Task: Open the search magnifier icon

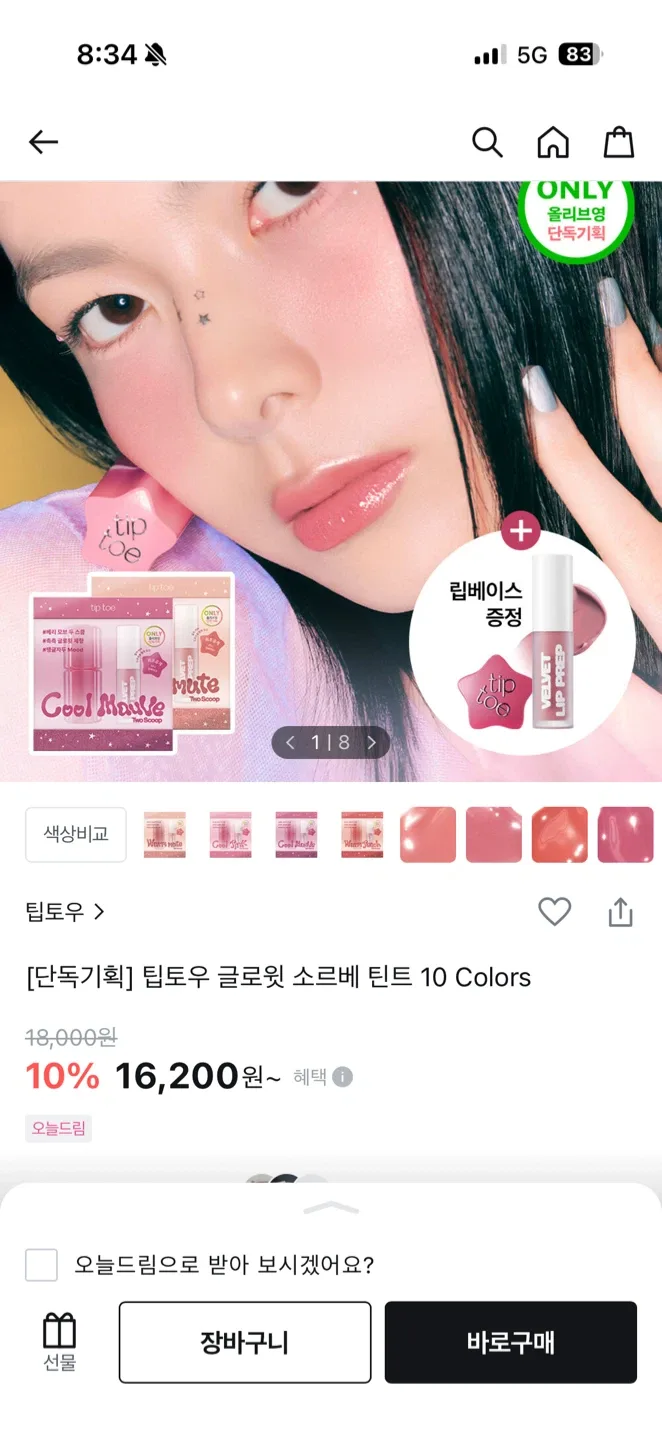Action: pos(487,143)
